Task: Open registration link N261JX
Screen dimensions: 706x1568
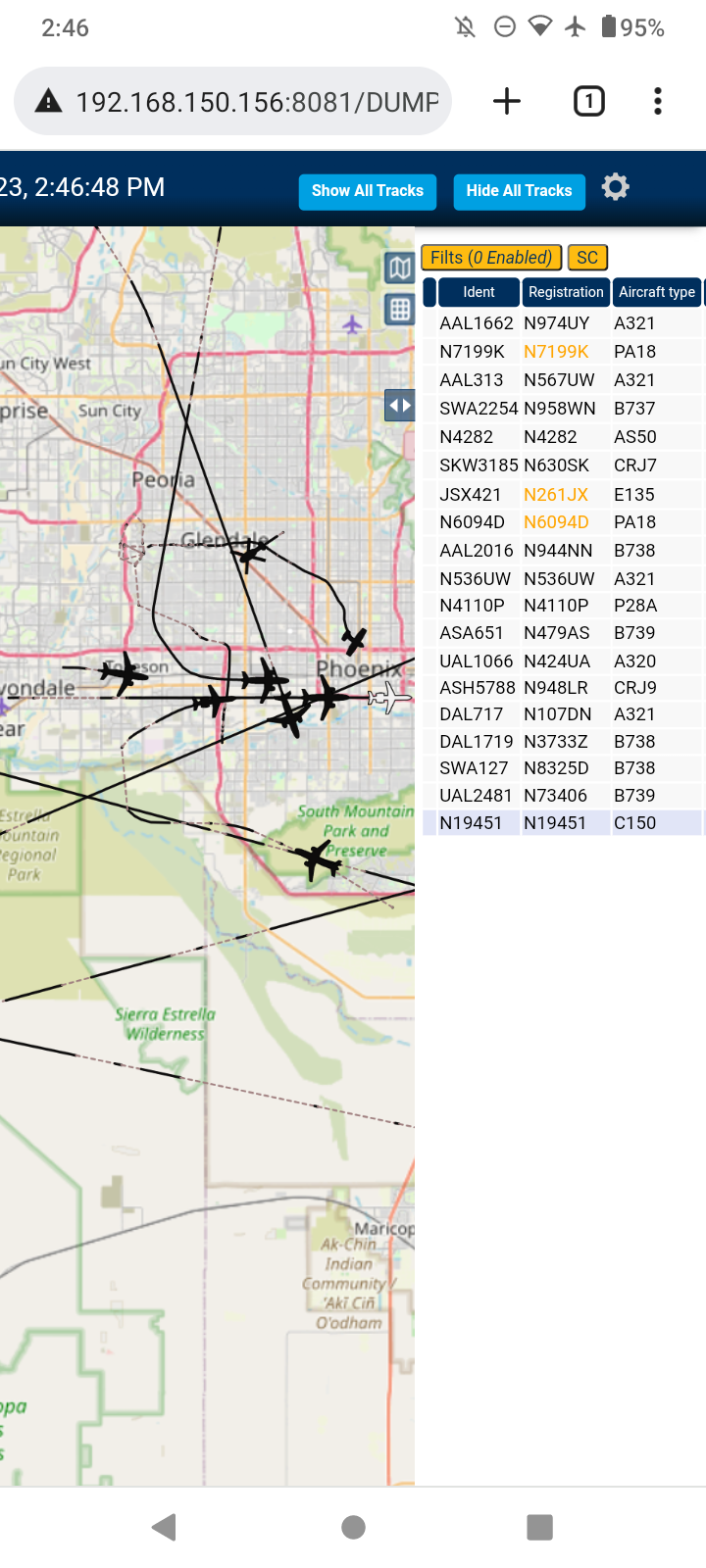Action: click(556, 495)
